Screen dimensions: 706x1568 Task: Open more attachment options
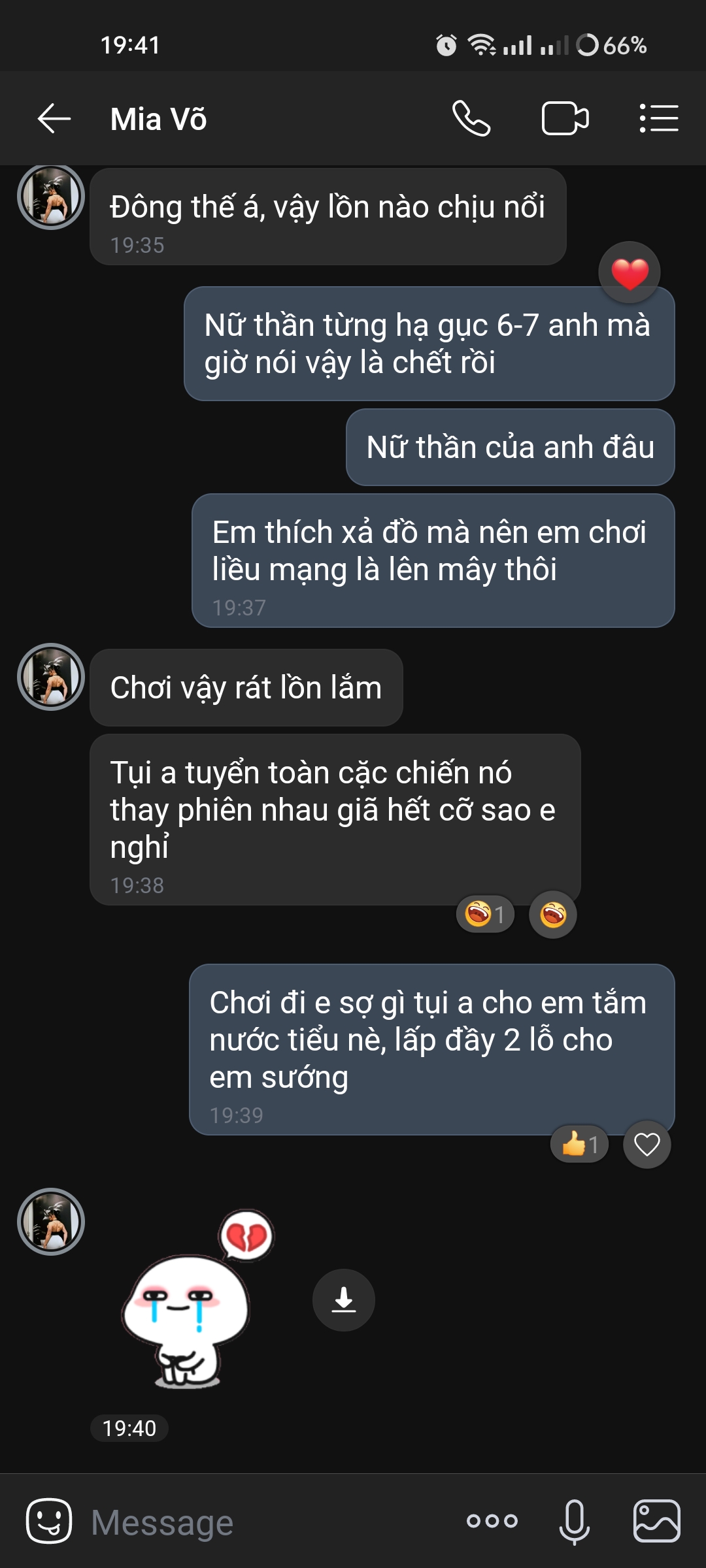pyautogui.click(x=492, y=1521)
